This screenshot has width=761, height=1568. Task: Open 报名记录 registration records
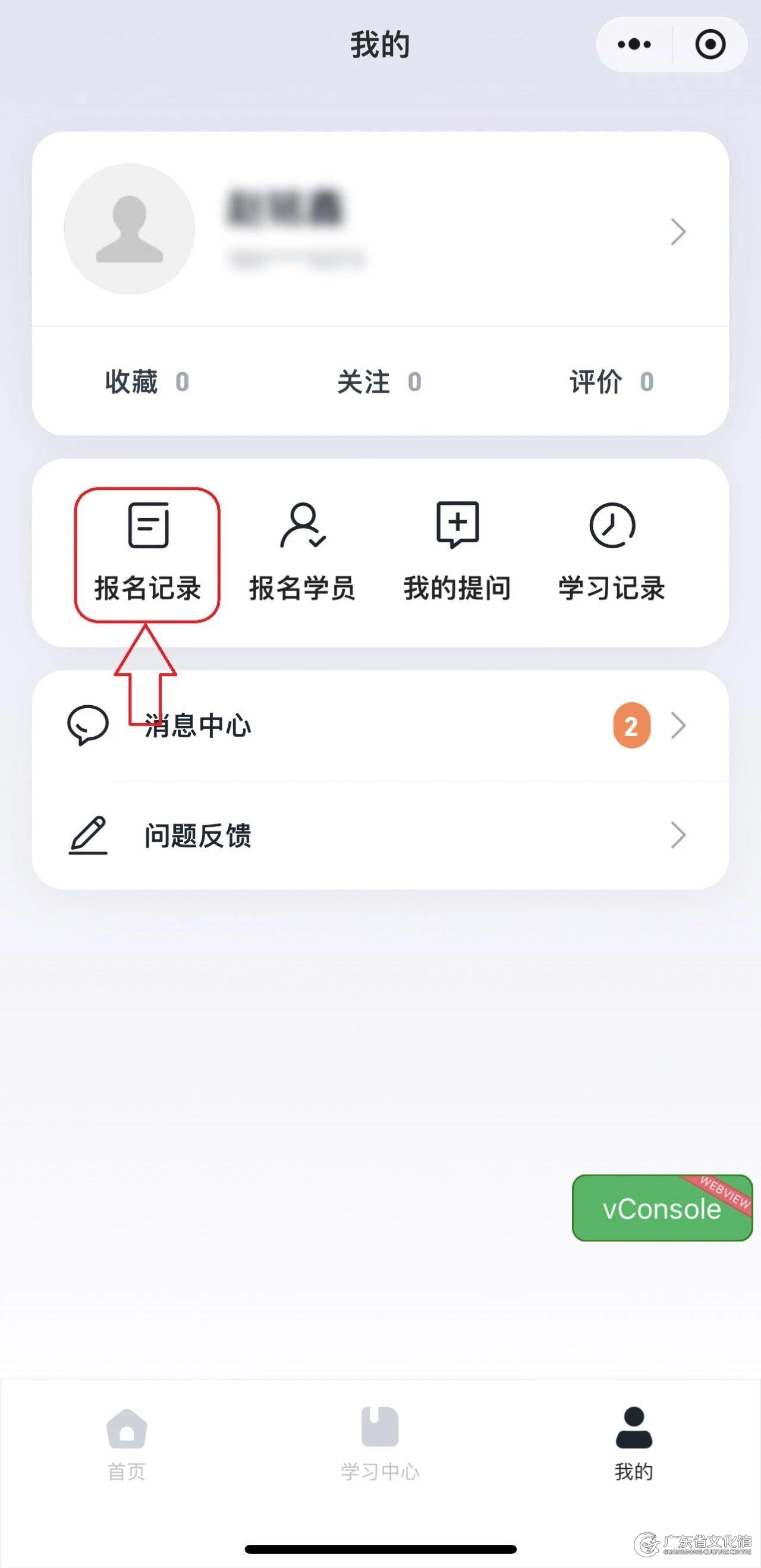[x=147, y=553]
